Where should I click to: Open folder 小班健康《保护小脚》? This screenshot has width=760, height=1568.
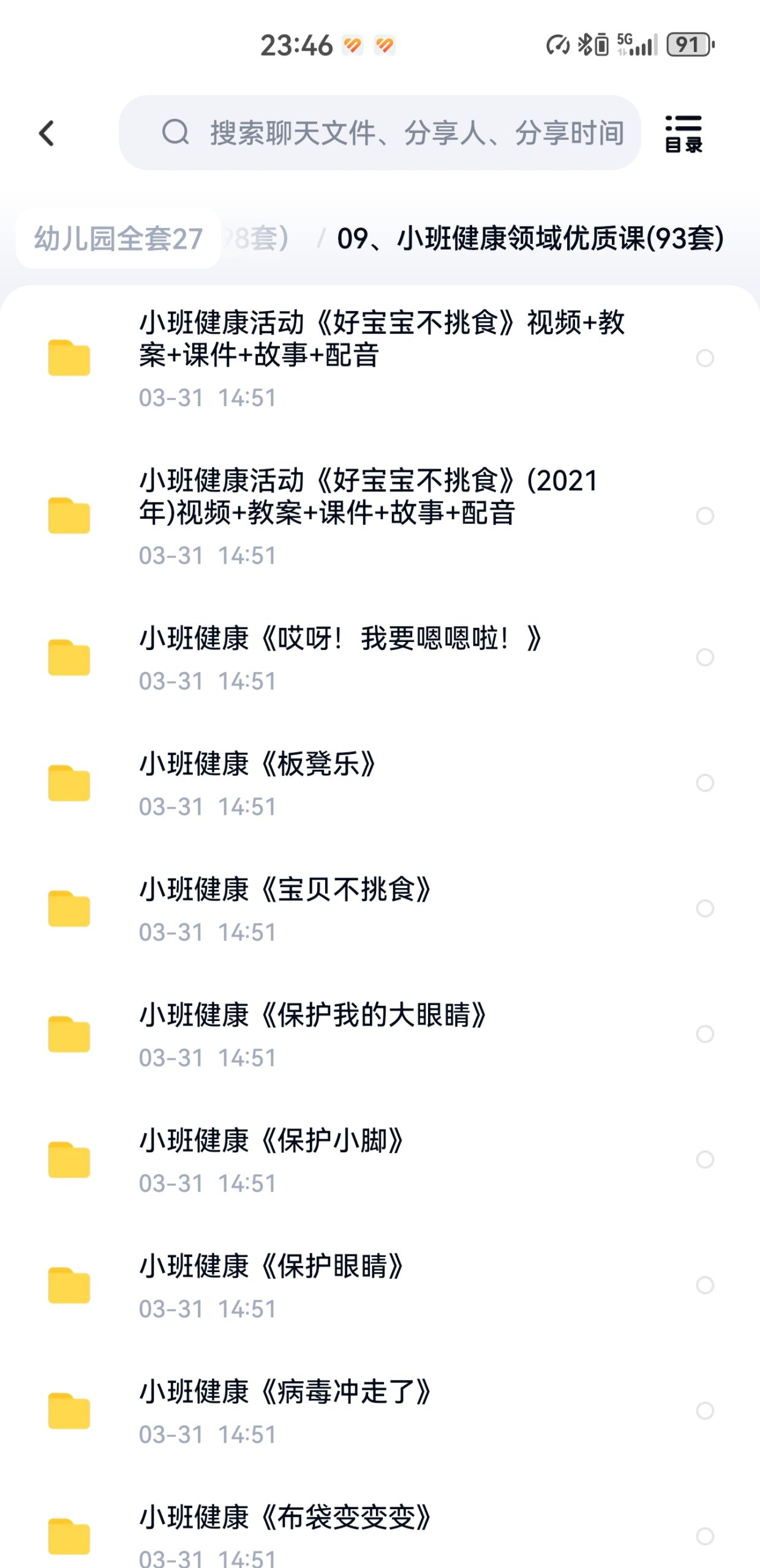tap(380, 1160)
